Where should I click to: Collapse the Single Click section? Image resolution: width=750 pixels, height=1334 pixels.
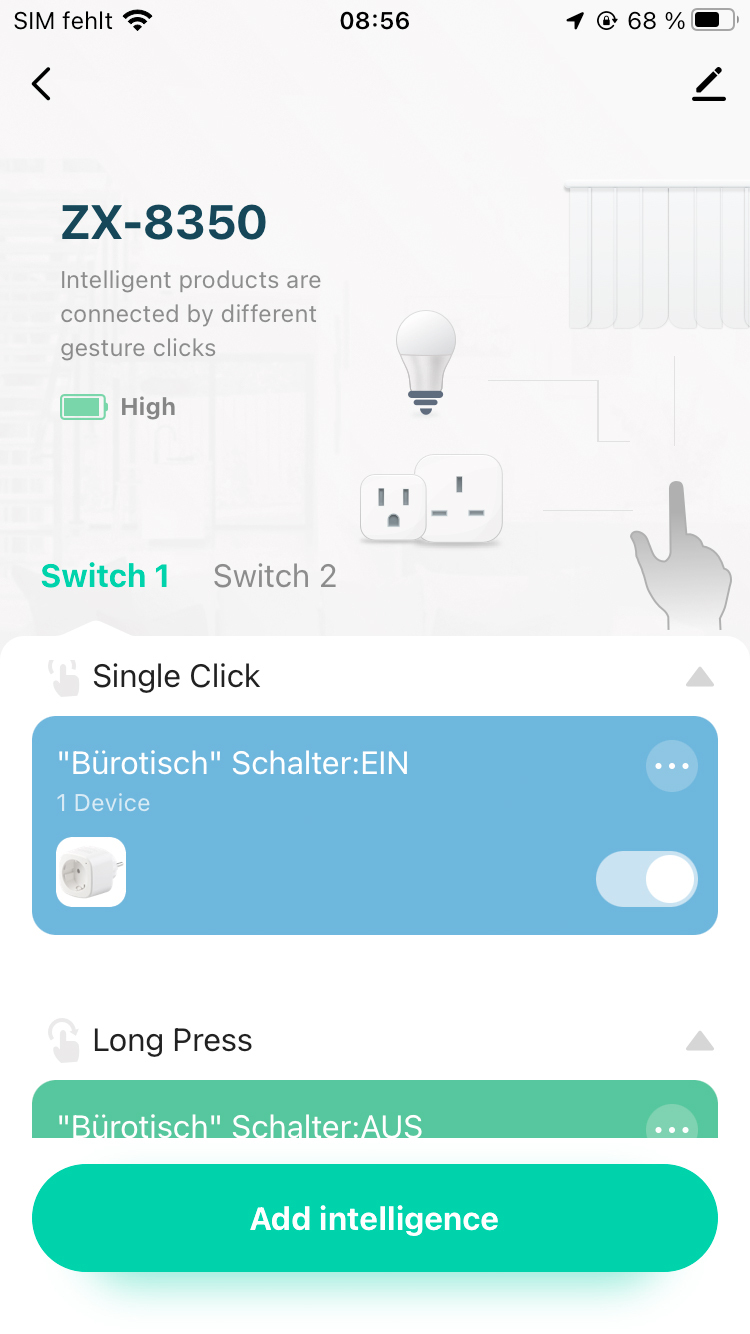(x=699, y=678)
